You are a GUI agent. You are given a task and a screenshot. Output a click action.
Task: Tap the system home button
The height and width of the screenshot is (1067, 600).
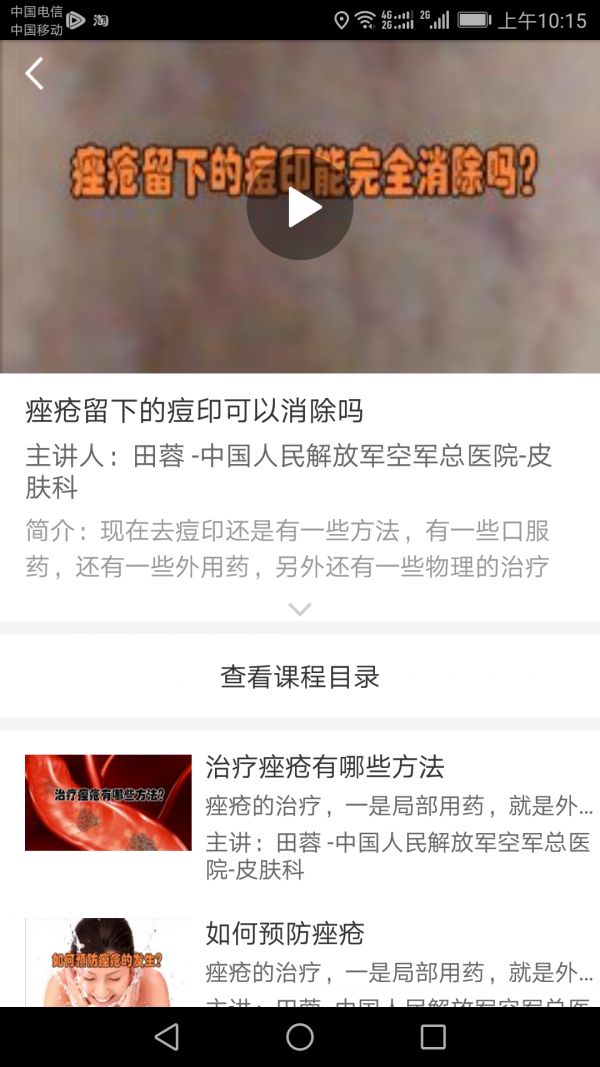[x=300, y=1037]
